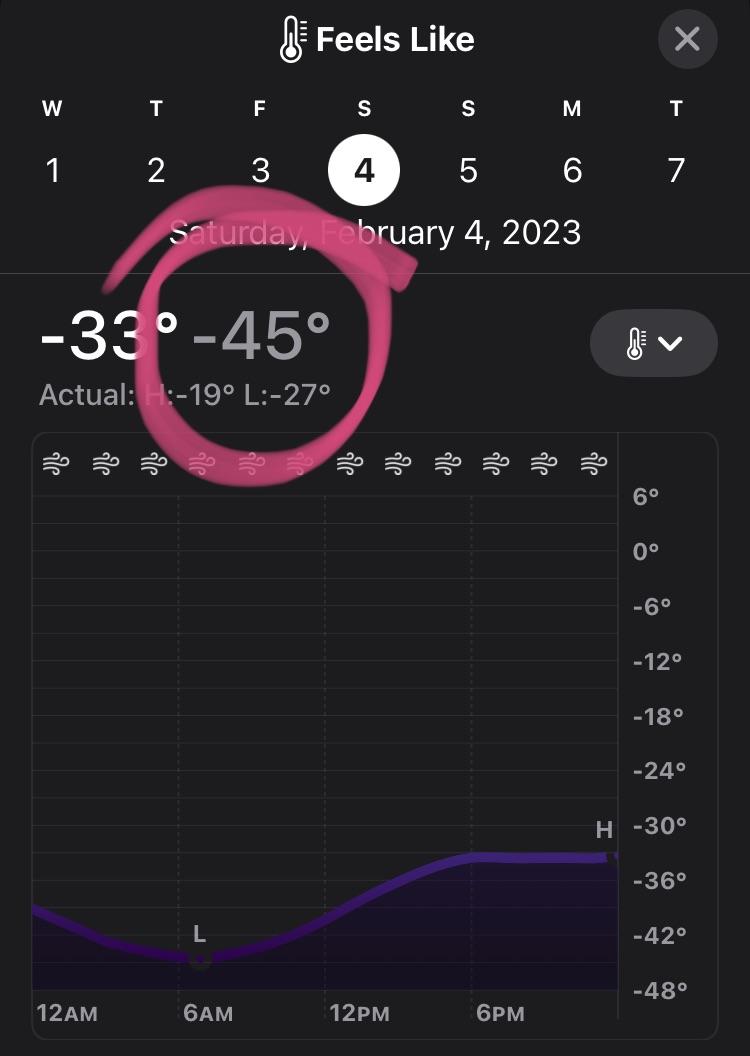The width and height of the screenshot is (750, 1056).
Task: Open the weather metric dropdown
Action: [654, 343]
